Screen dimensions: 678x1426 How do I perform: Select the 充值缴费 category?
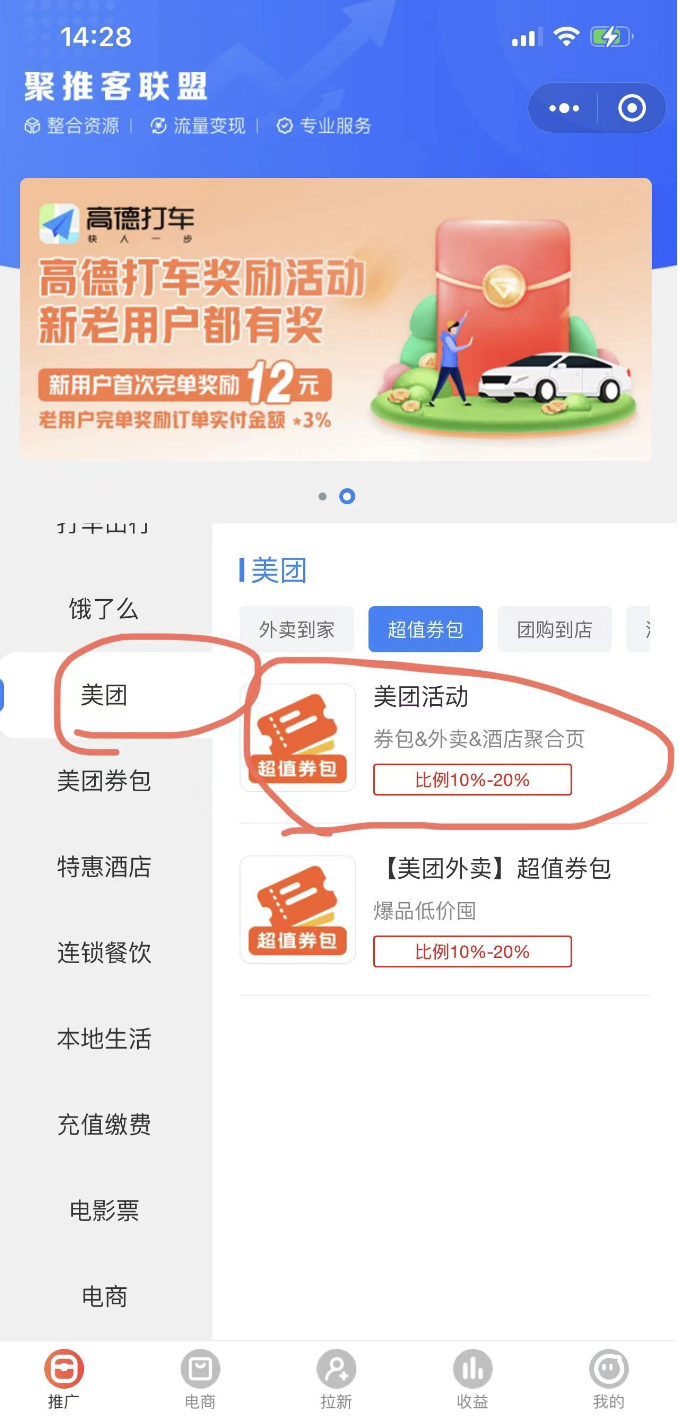tap(104, 1125)
